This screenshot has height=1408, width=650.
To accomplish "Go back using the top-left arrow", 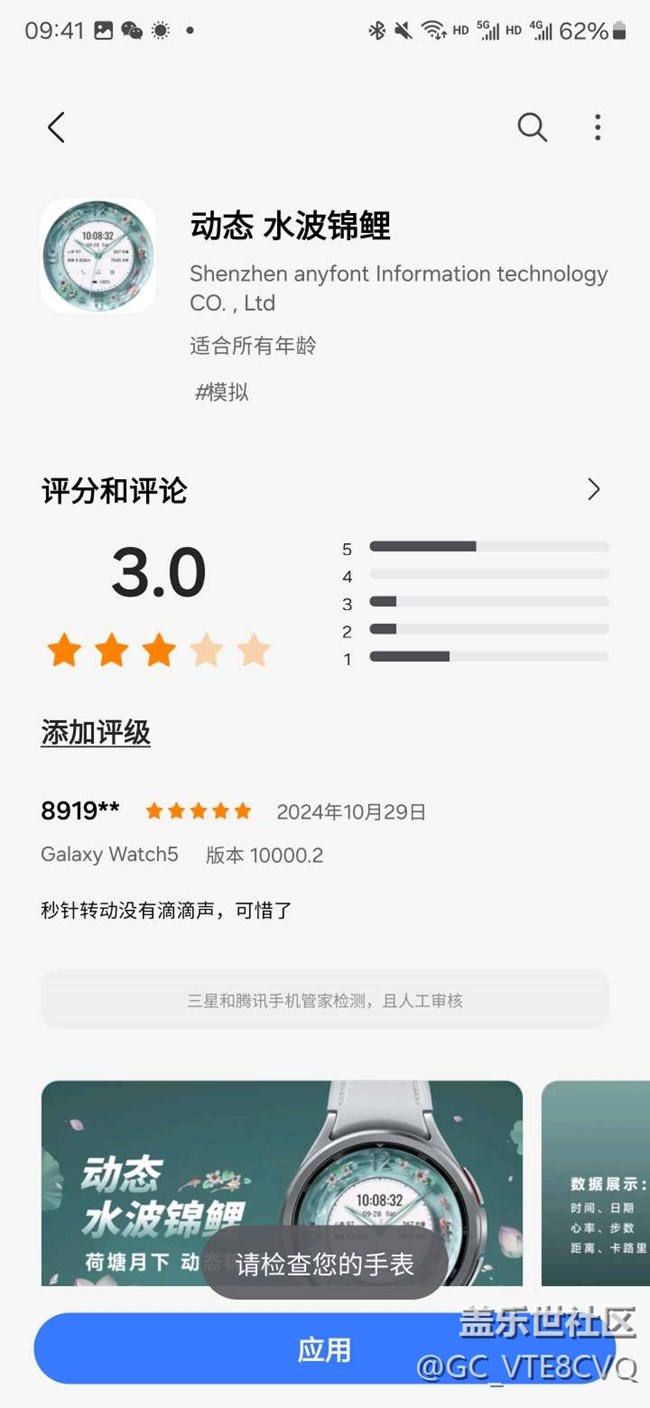I will [56, 127].
